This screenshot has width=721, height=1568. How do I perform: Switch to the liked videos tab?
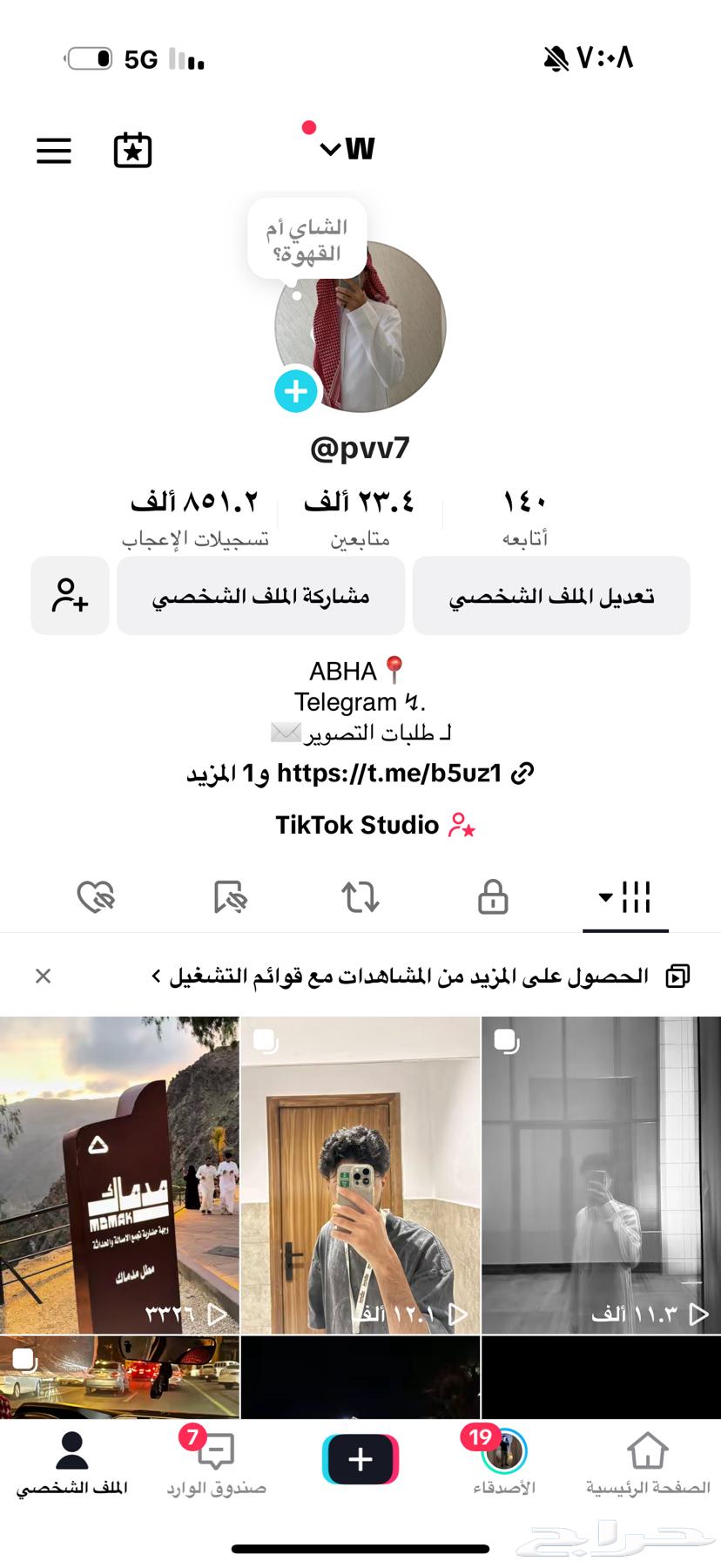point(98,896)
